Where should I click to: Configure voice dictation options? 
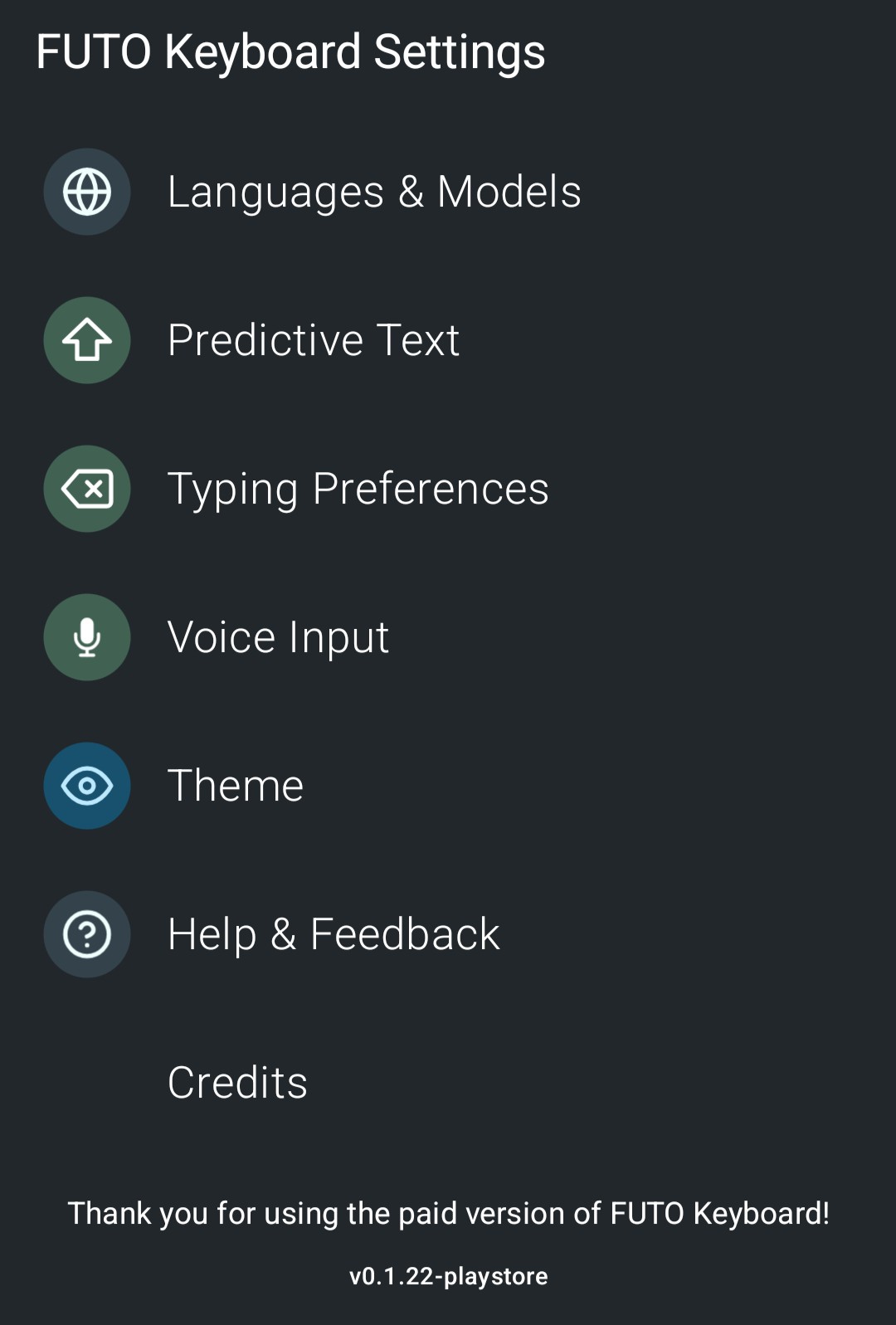pos(278,637)
